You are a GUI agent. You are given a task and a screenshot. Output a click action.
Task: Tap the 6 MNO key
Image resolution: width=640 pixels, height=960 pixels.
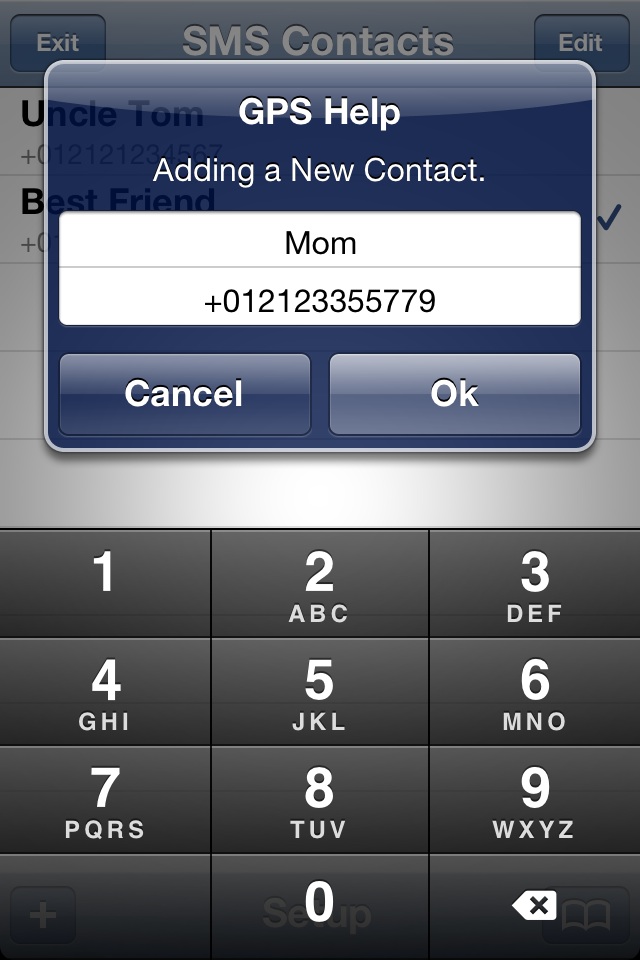pos(535,692)
